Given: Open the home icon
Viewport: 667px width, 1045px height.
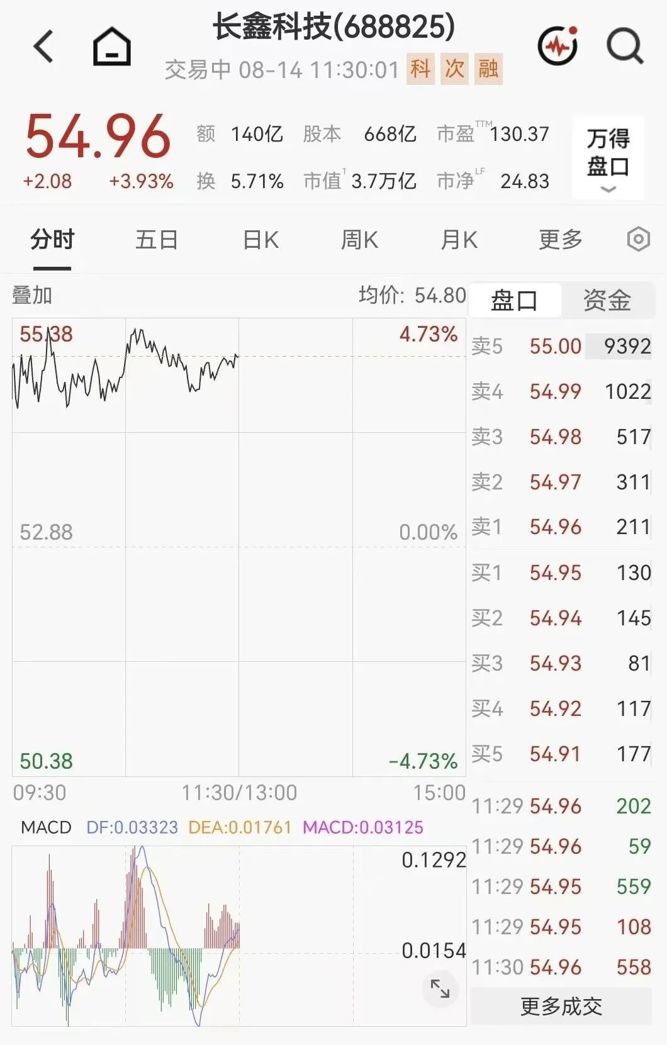Looking at the screenshot, I should [111, 47].
